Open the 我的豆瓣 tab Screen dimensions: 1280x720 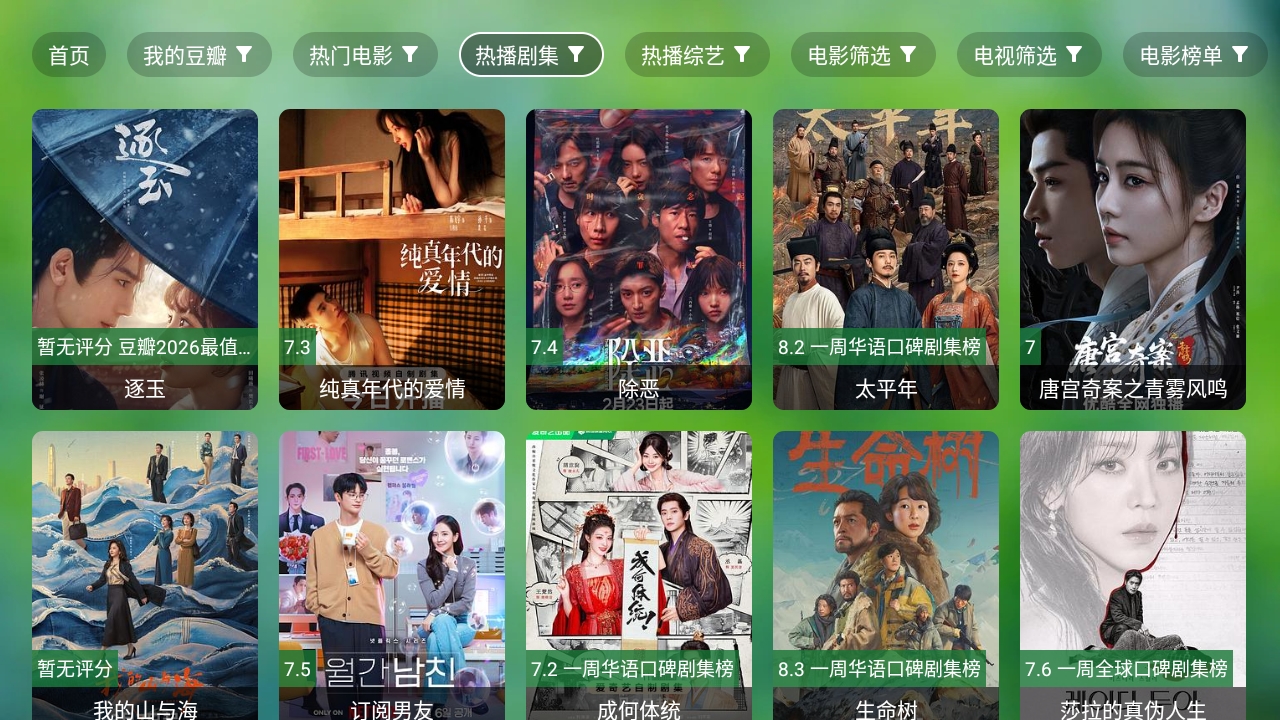click(199, 55)
